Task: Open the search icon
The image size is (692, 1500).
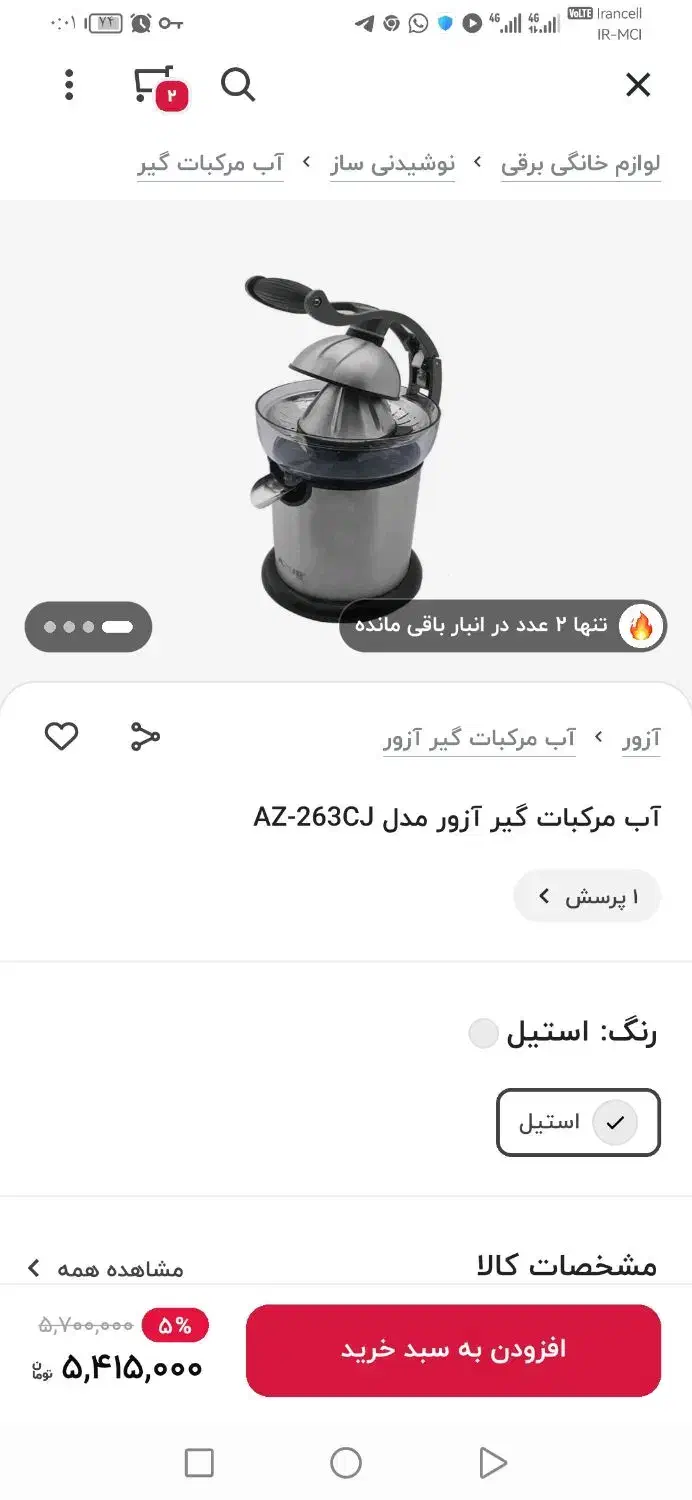Action: click(238, 85)
